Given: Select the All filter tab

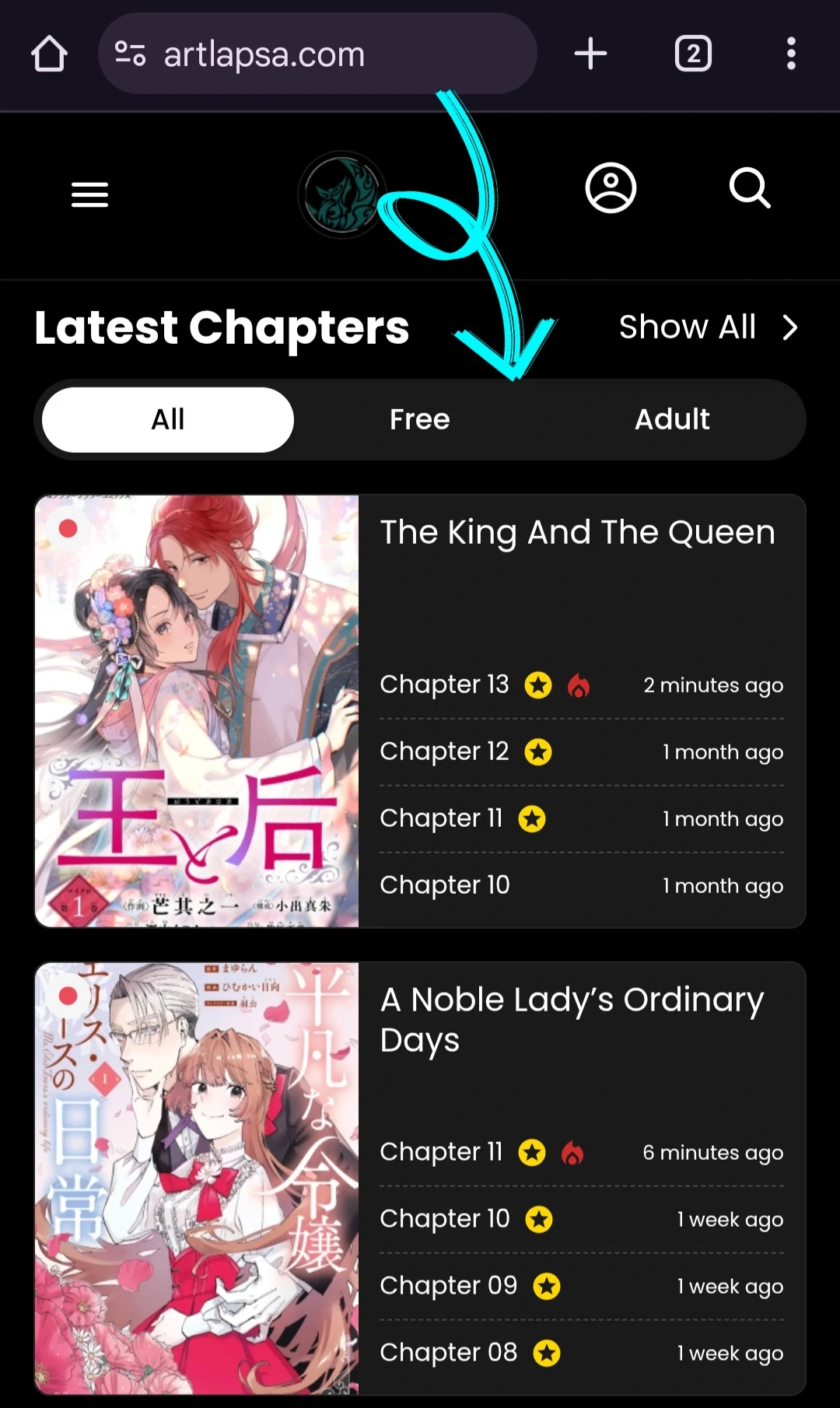Looking at the screenshot, I should [x=168, y=420].
